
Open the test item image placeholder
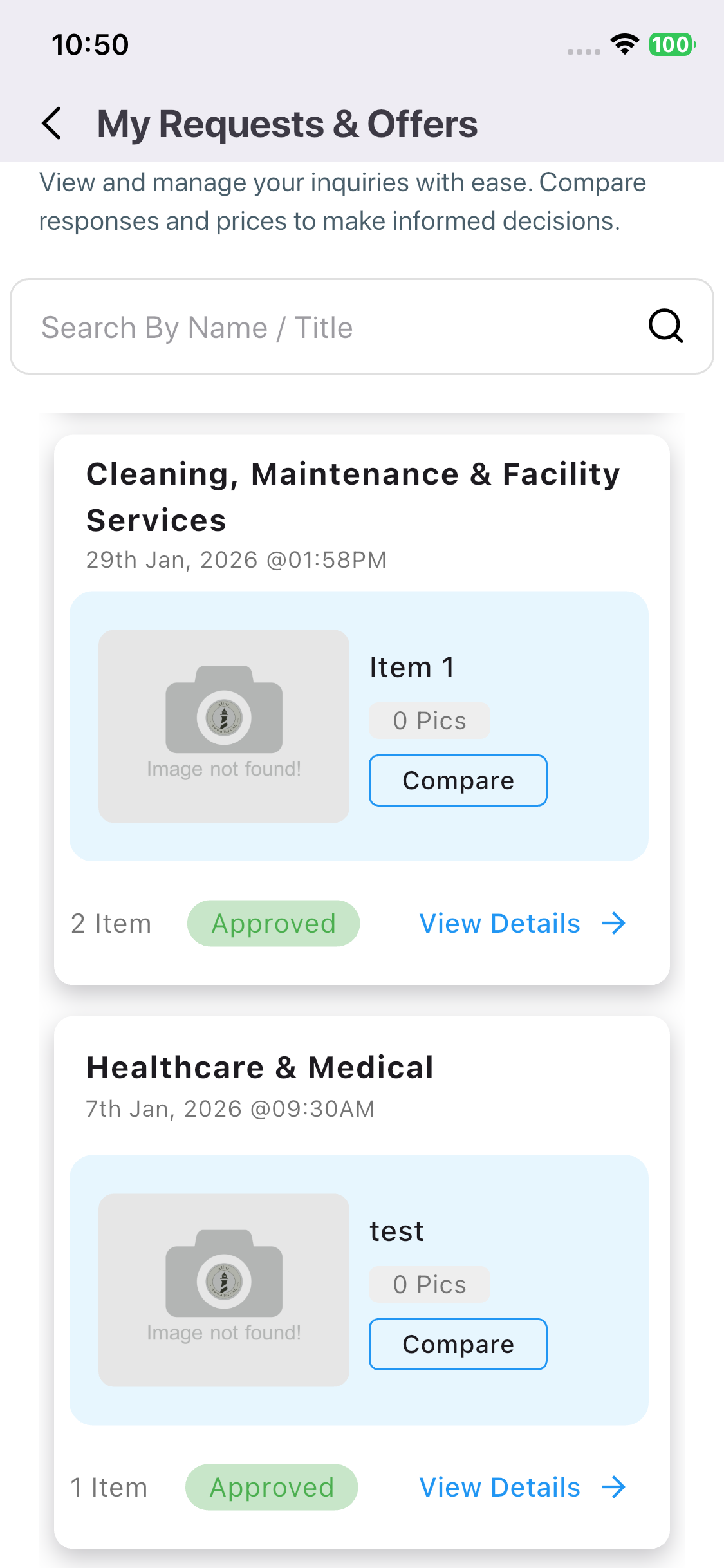click(x=224, y=1290)
